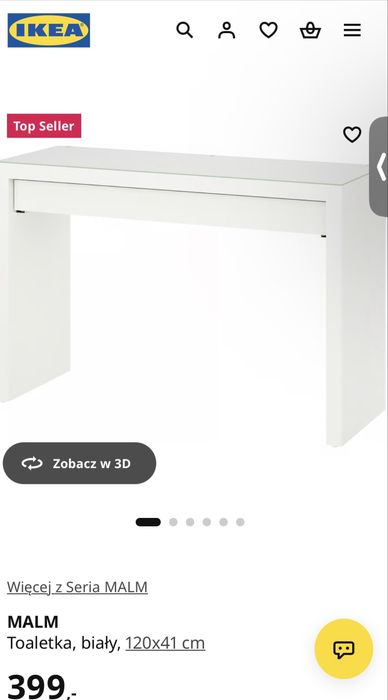
Task: Open the yellow chat support button
Action: 344,649
